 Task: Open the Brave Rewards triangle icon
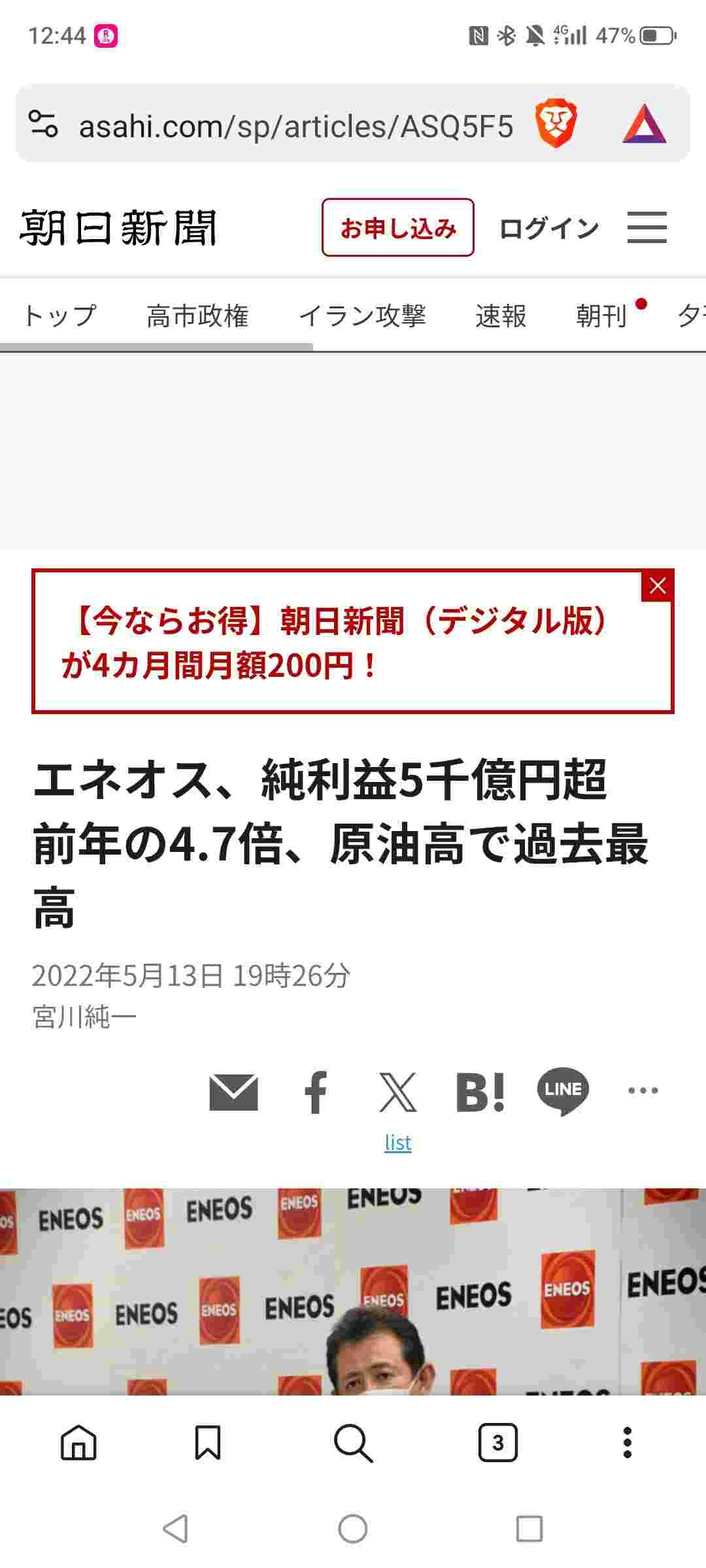pyautogui.click(x=644, y=124)
